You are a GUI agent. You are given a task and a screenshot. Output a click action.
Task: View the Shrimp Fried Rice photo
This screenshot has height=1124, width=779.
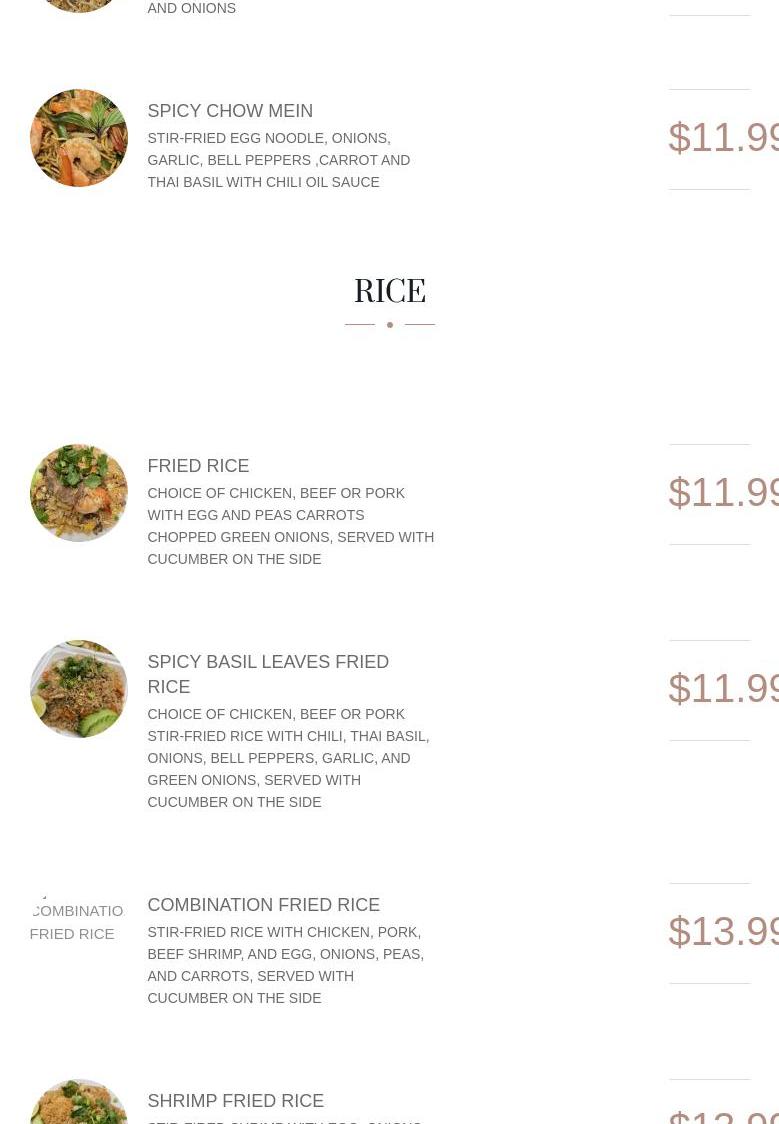78,1104
